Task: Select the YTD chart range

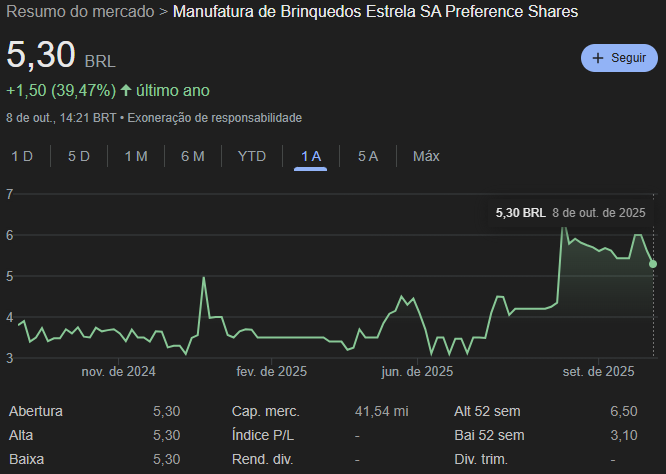Action: tap(252, 156)
